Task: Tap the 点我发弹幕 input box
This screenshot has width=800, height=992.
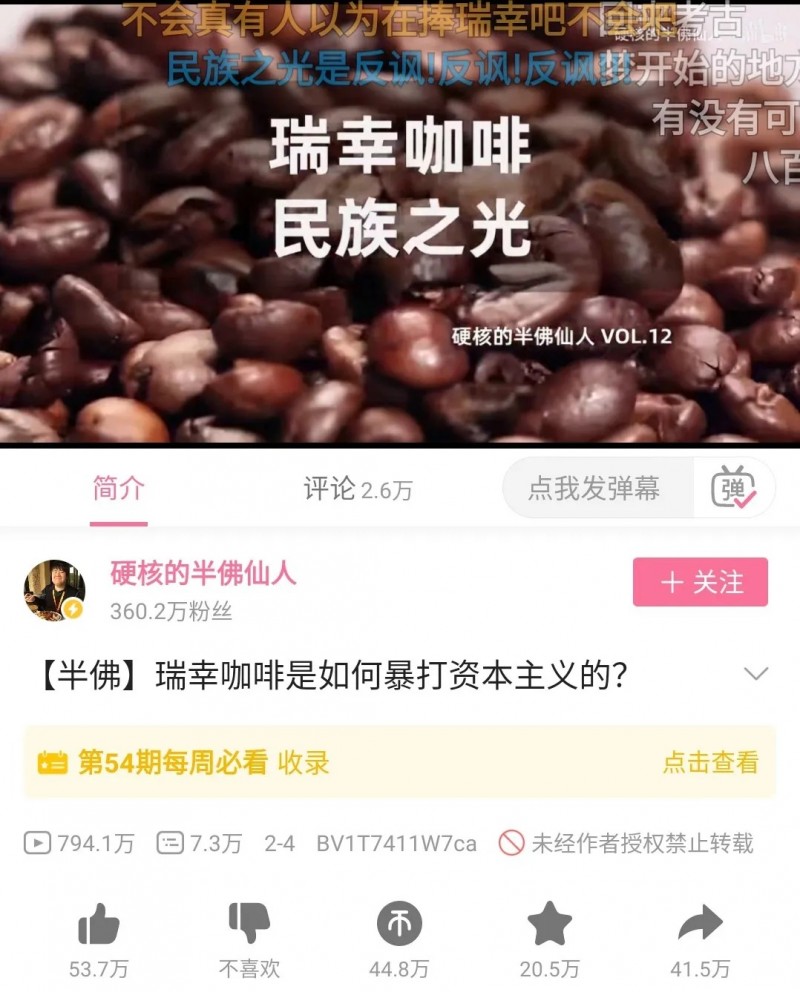Action: point(596,488)
